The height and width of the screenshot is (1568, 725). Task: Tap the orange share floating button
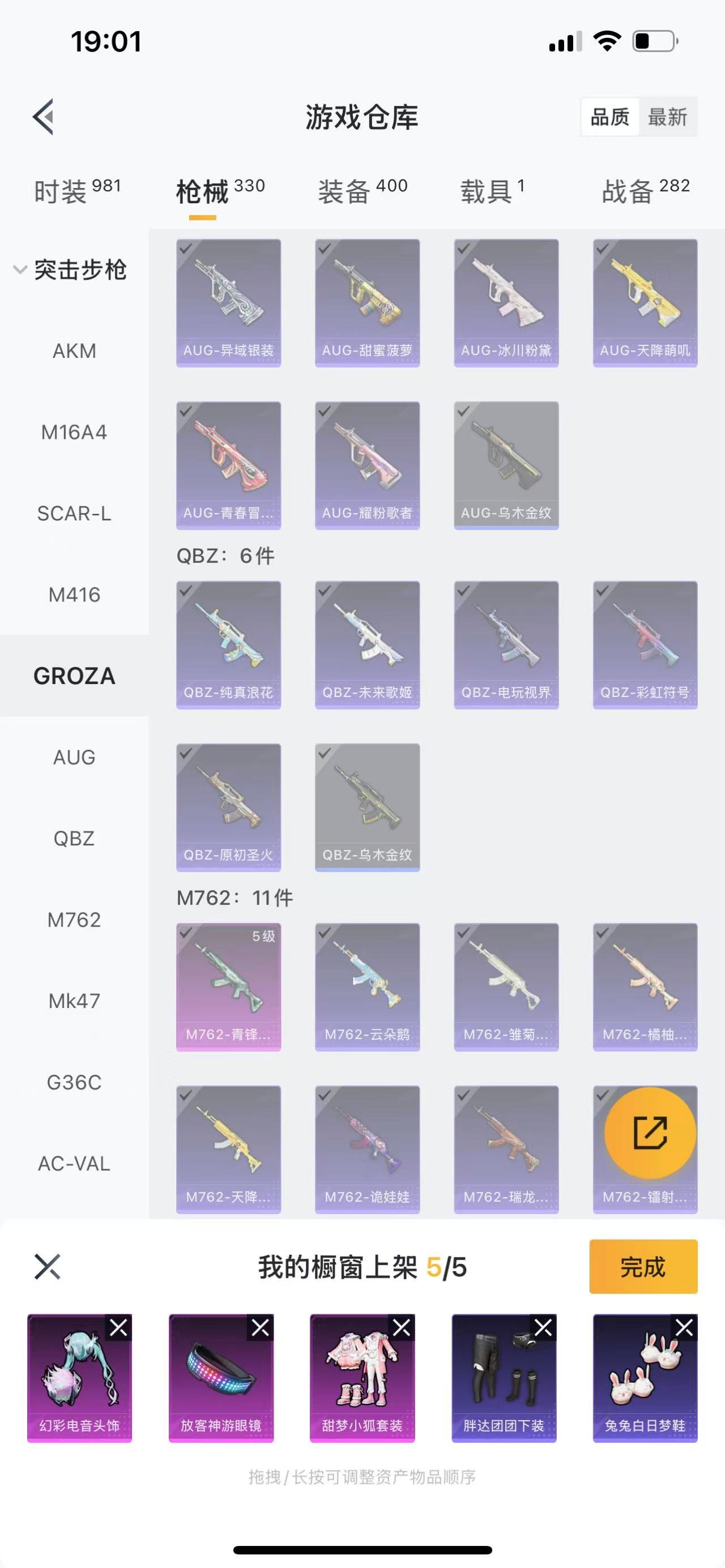(650, 1133)
